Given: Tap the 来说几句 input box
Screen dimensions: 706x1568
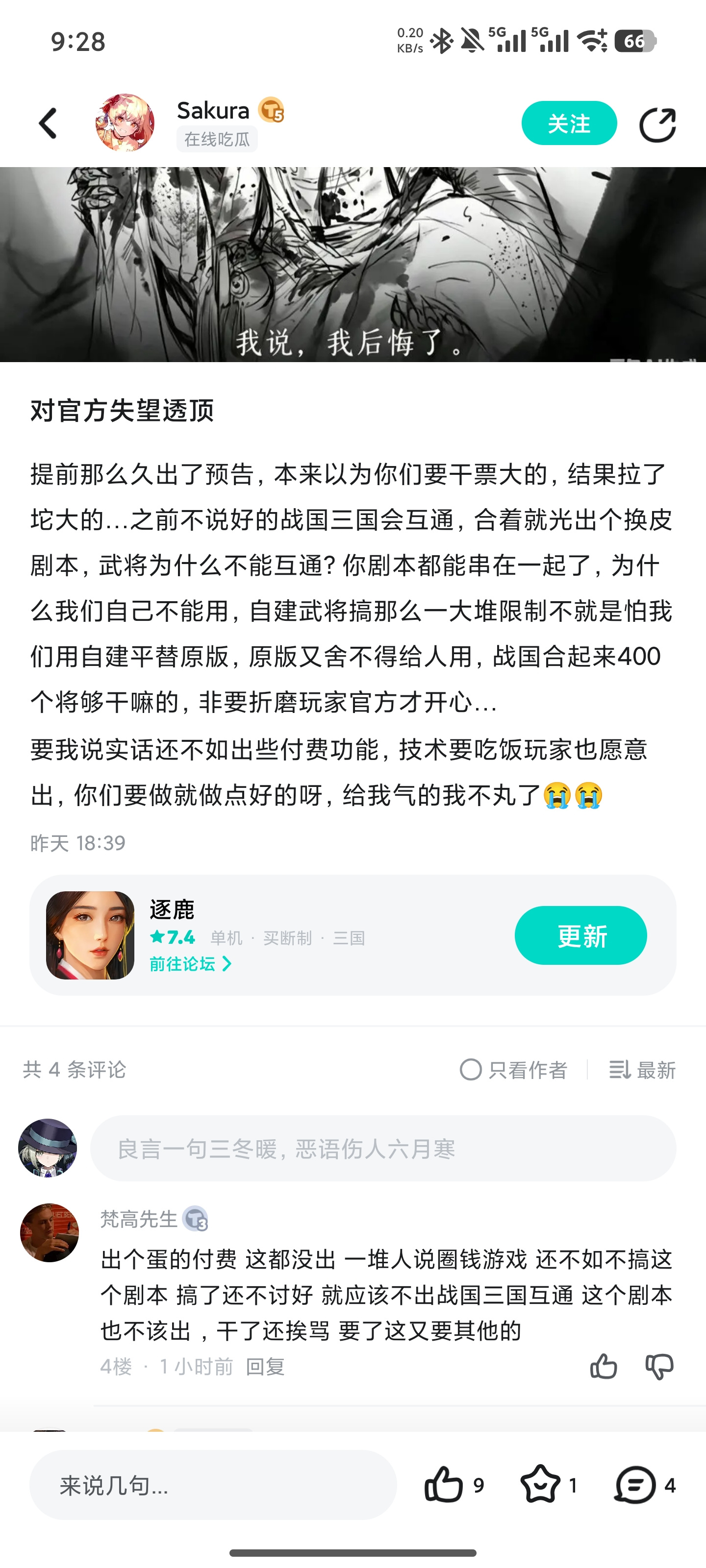Looking at the screenshot, I should [213, 1485].
